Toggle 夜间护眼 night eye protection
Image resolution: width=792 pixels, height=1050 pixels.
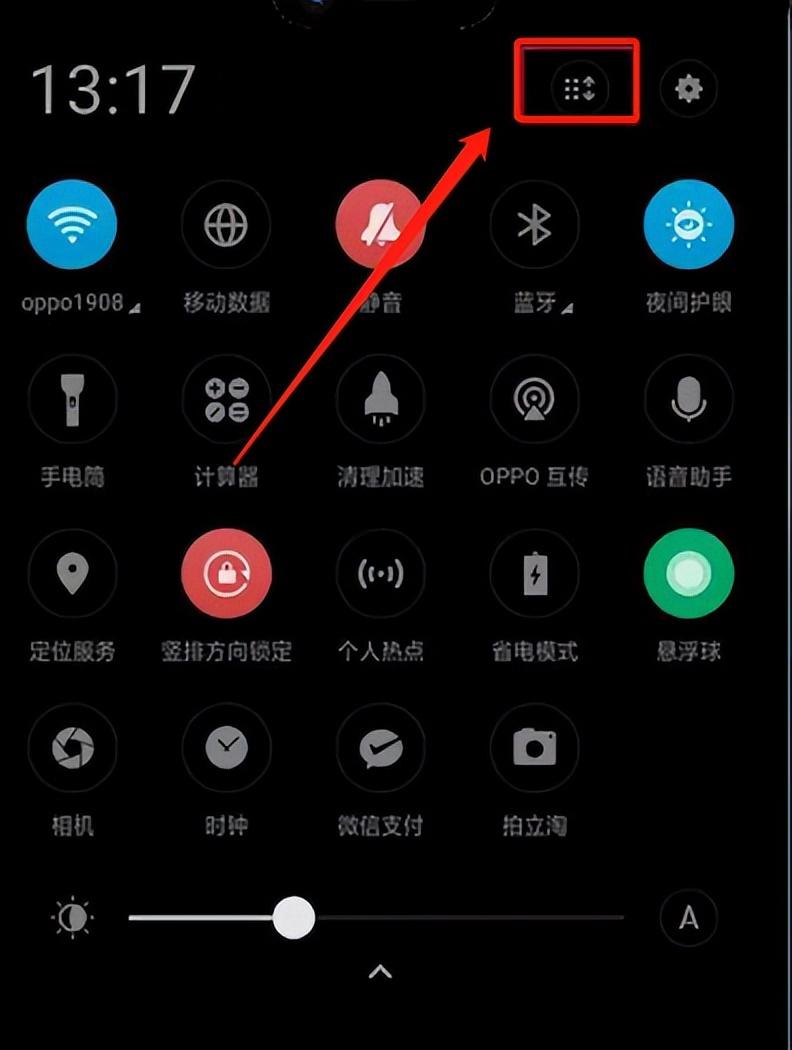tap(688, 225)
